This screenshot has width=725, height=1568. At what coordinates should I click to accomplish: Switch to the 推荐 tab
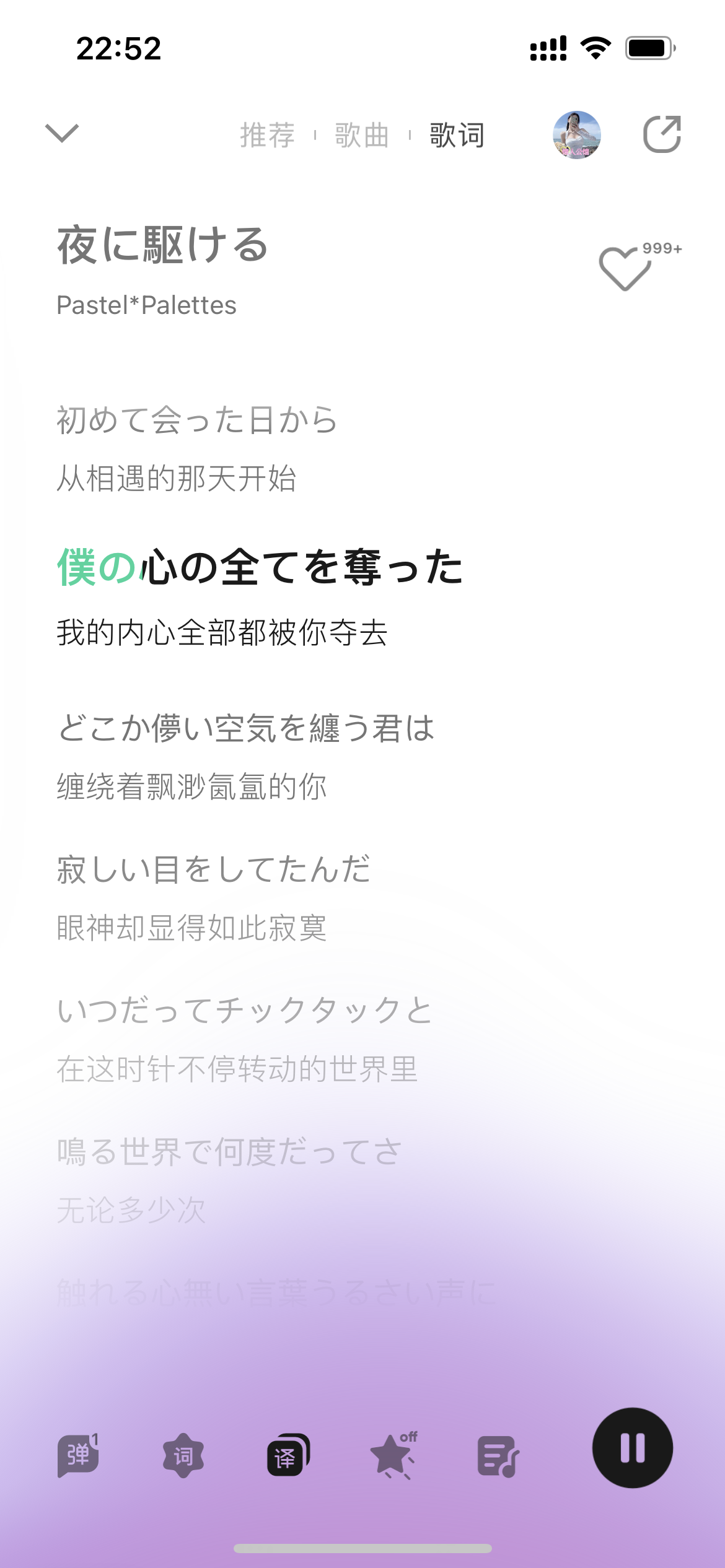[x=268, y=135]
